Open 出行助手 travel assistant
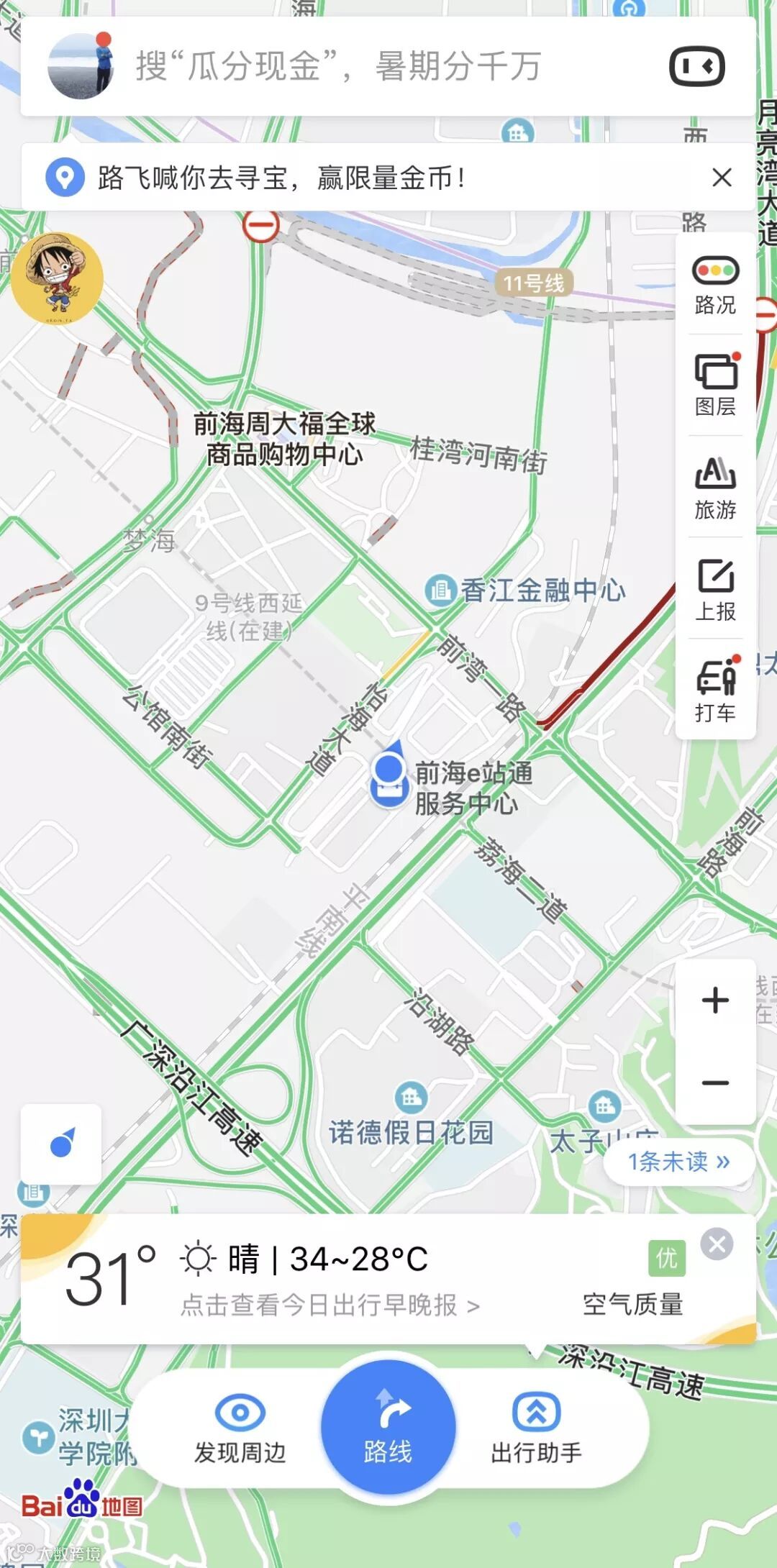The height and width of the screenshot is (1568, 777). 536,1428
